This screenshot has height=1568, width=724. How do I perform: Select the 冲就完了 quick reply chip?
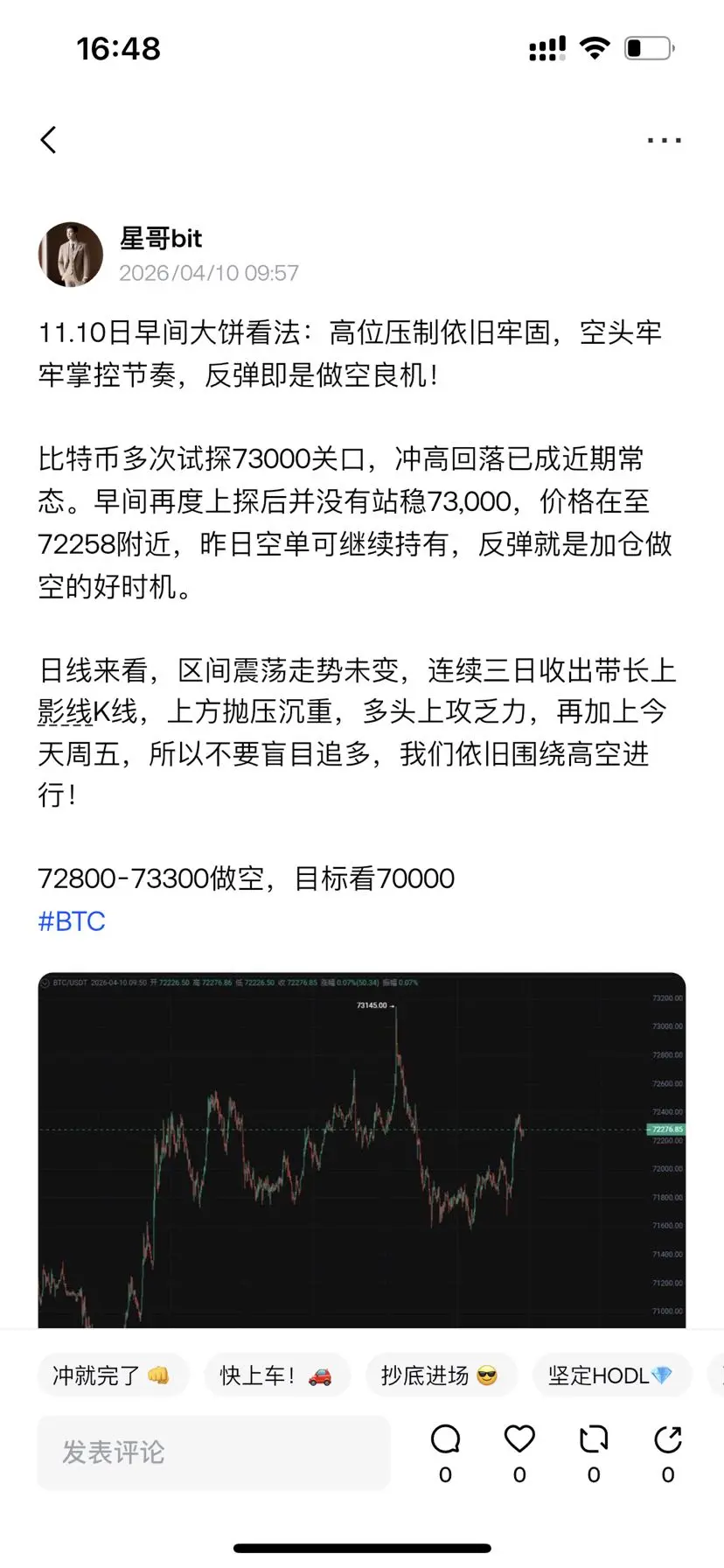[111, 1375]
